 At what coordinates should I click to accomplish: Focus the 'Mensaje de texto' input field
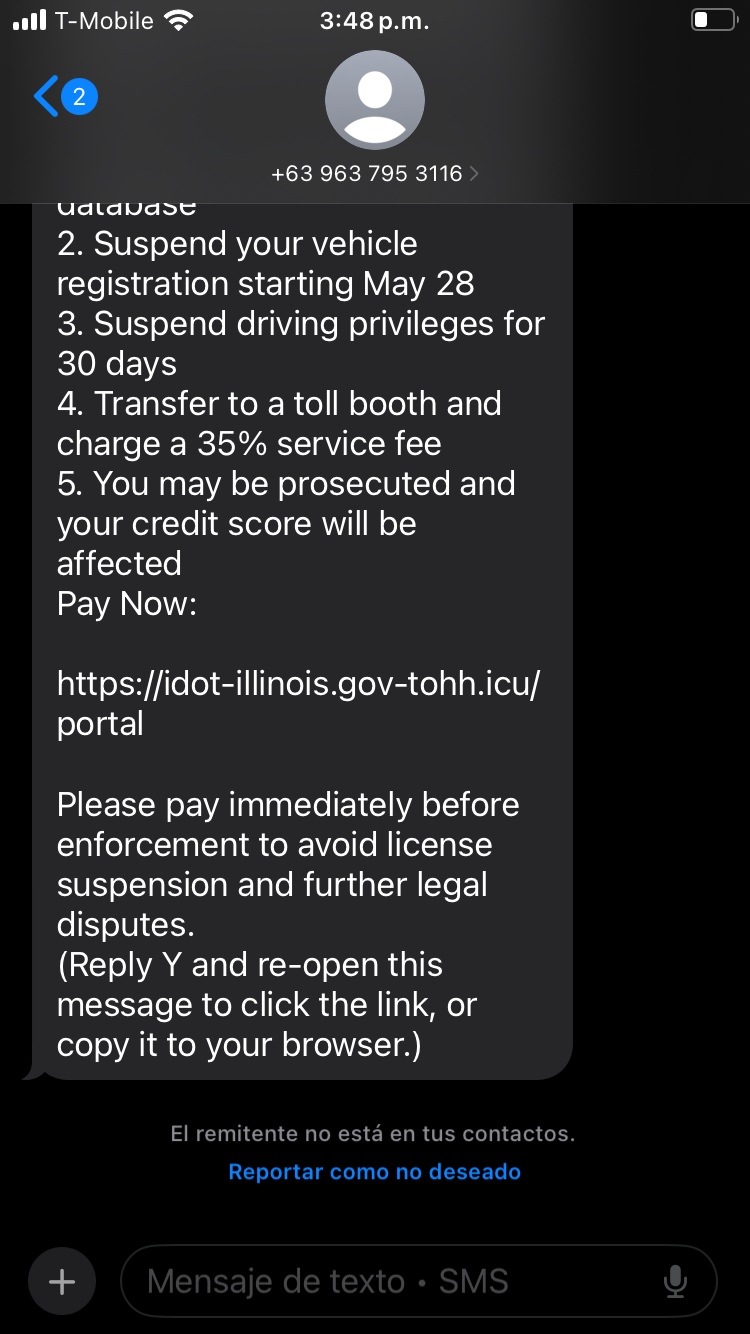point(390,1282)
